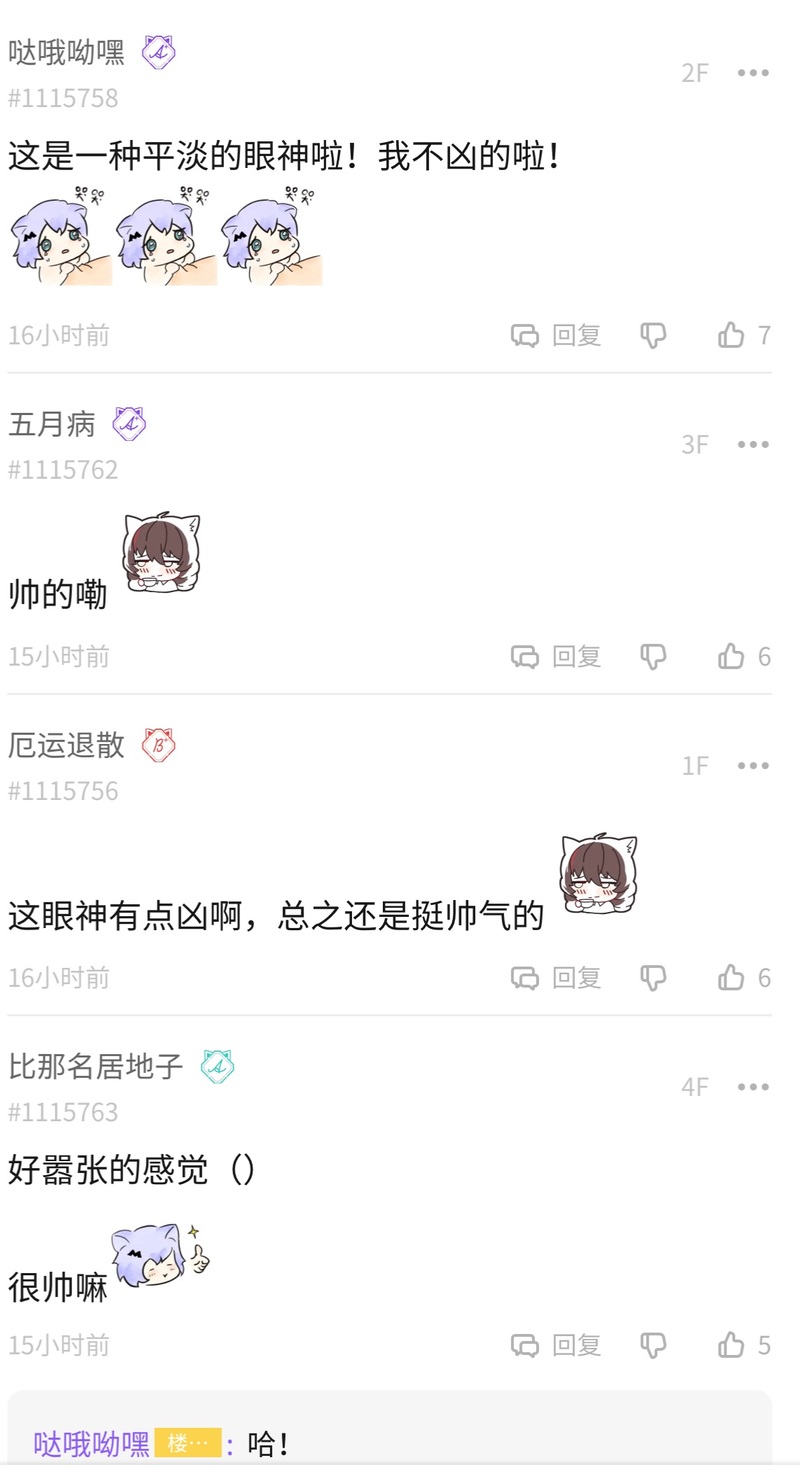Like 五月病's comment with the thumbs-up icon
This screenshot has height=1467, width=800.
[x=731, y=656]
